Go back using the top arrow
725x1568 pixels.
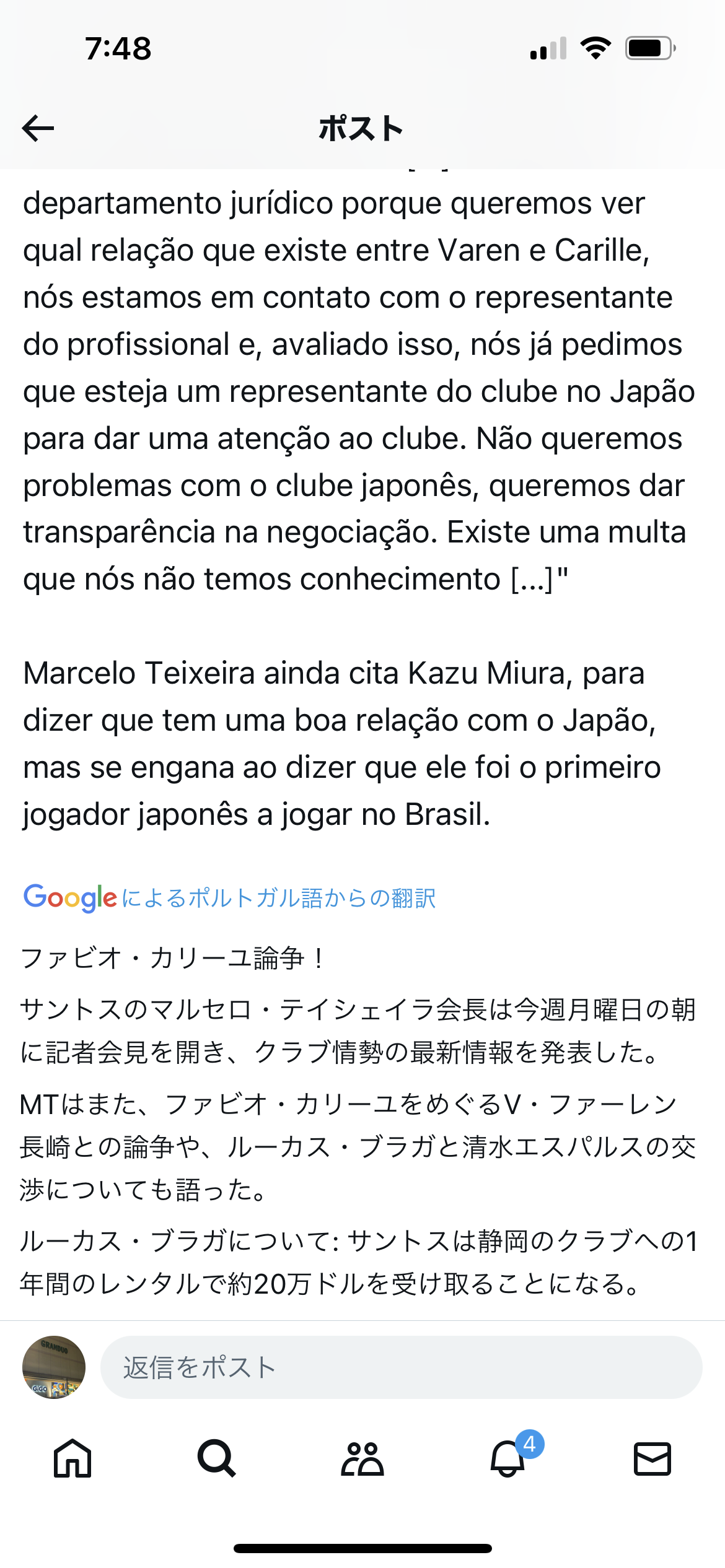[x=38, y=128]
